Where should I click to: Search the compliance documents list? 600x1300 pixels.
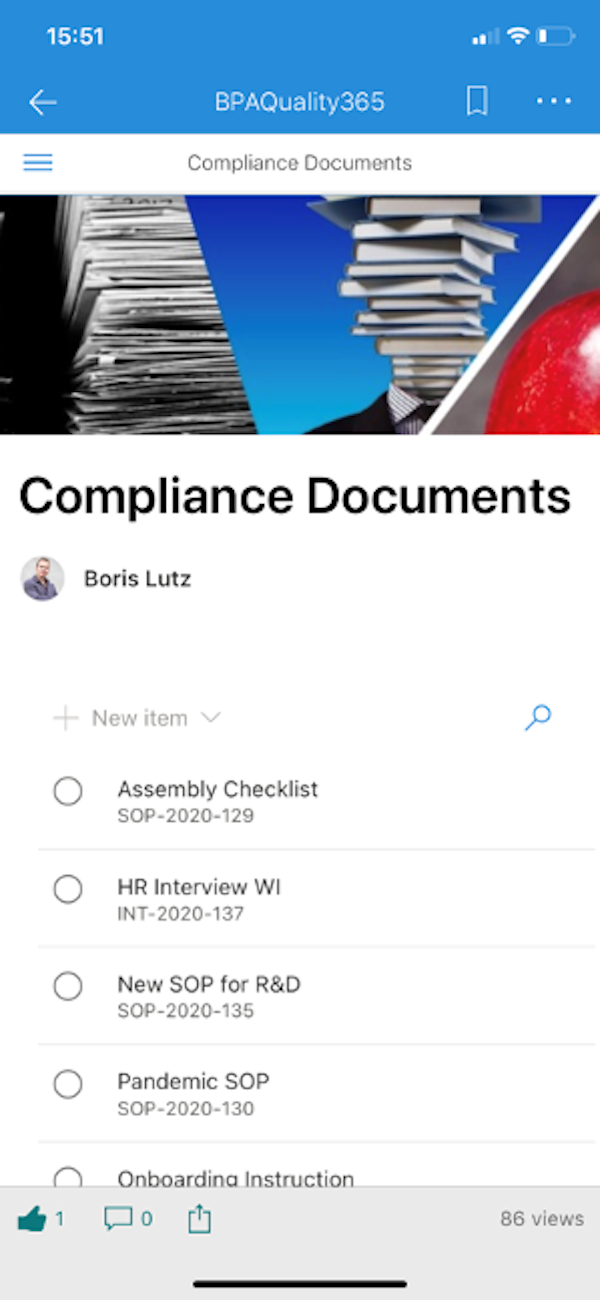[538, 717]
